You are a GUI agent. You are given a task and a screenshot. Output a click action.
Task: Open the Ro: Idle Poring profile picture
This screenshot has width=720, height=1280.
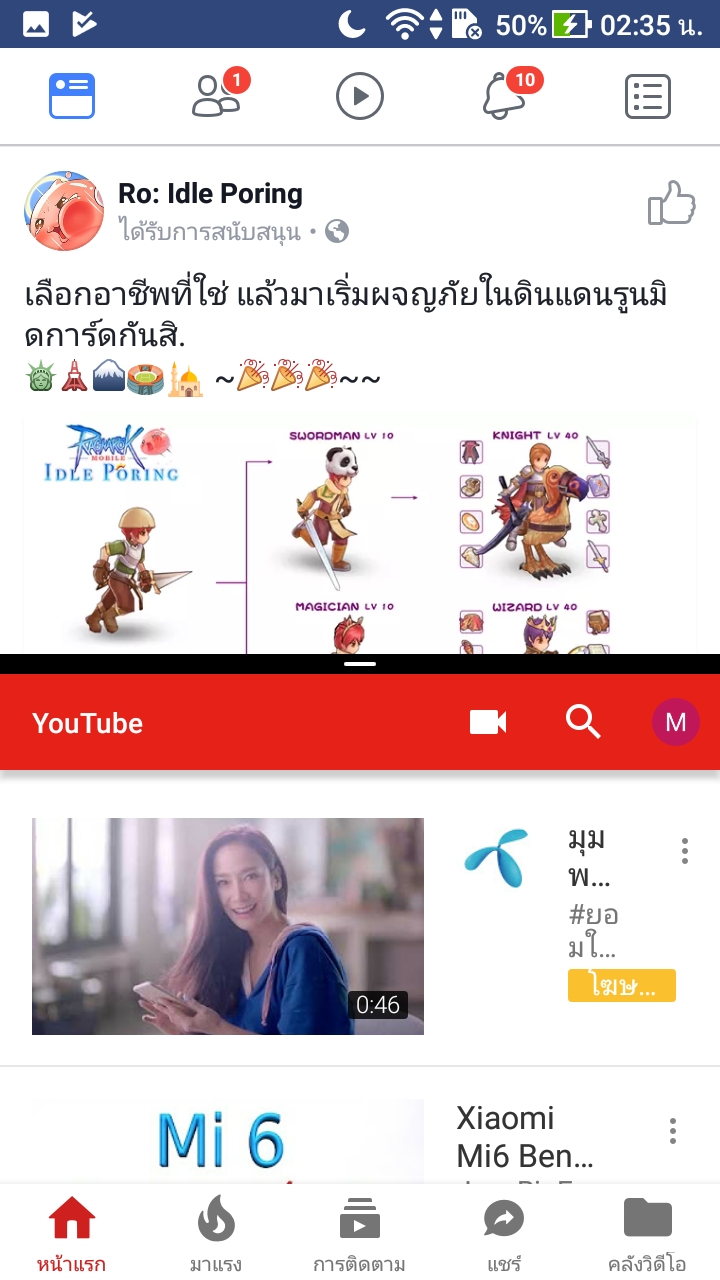64,210
